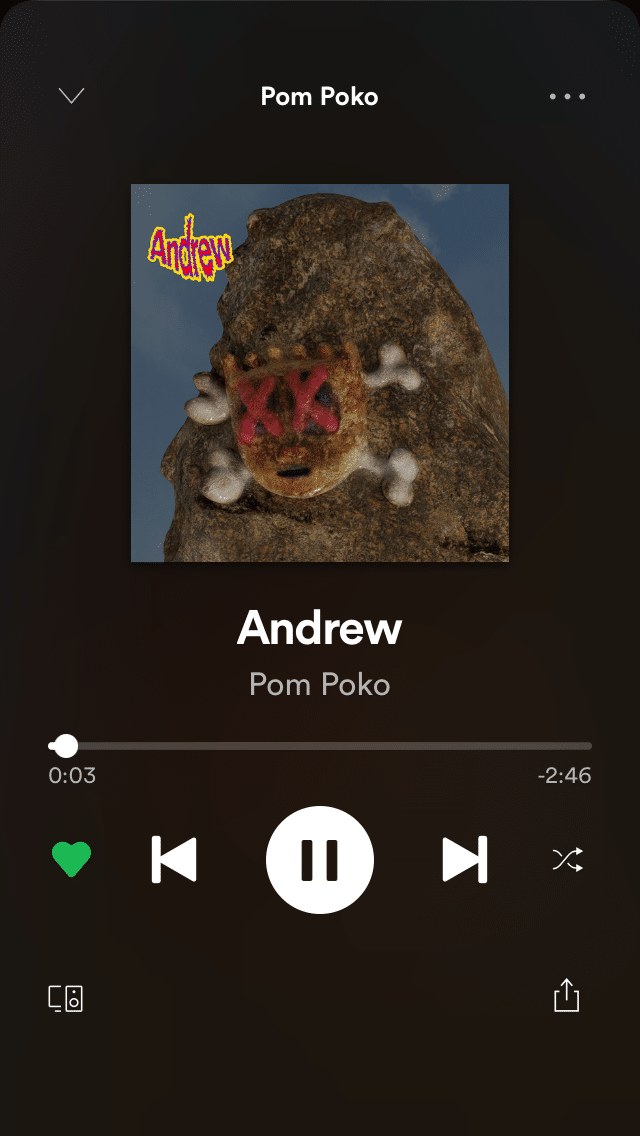Image resolution: width=640 pixels, height=1136 pixels.
Task: Unlike the song with the green heart
Action: (71, 859)
